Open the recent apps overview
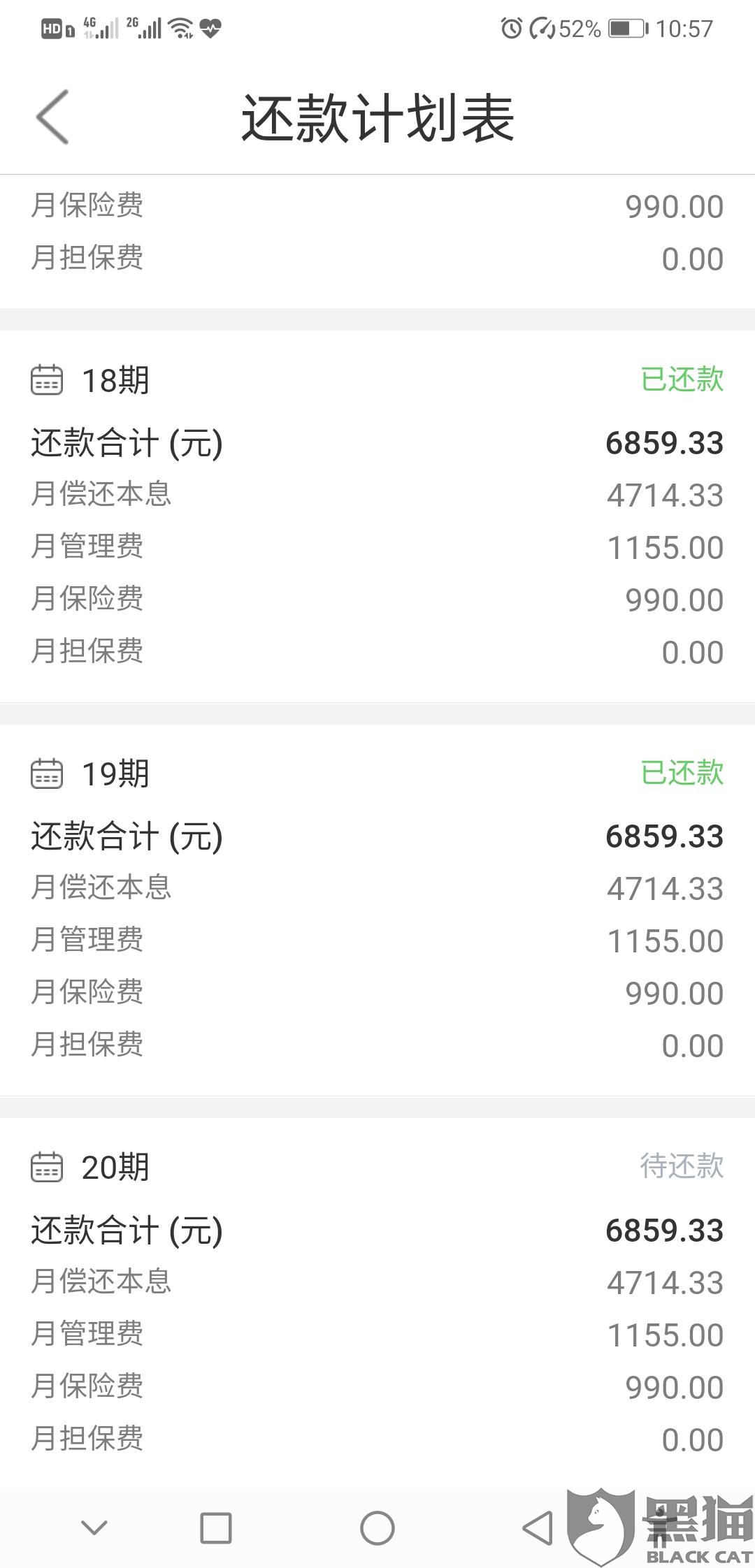Screen dimensions: 755x1568 (216, 1528)
